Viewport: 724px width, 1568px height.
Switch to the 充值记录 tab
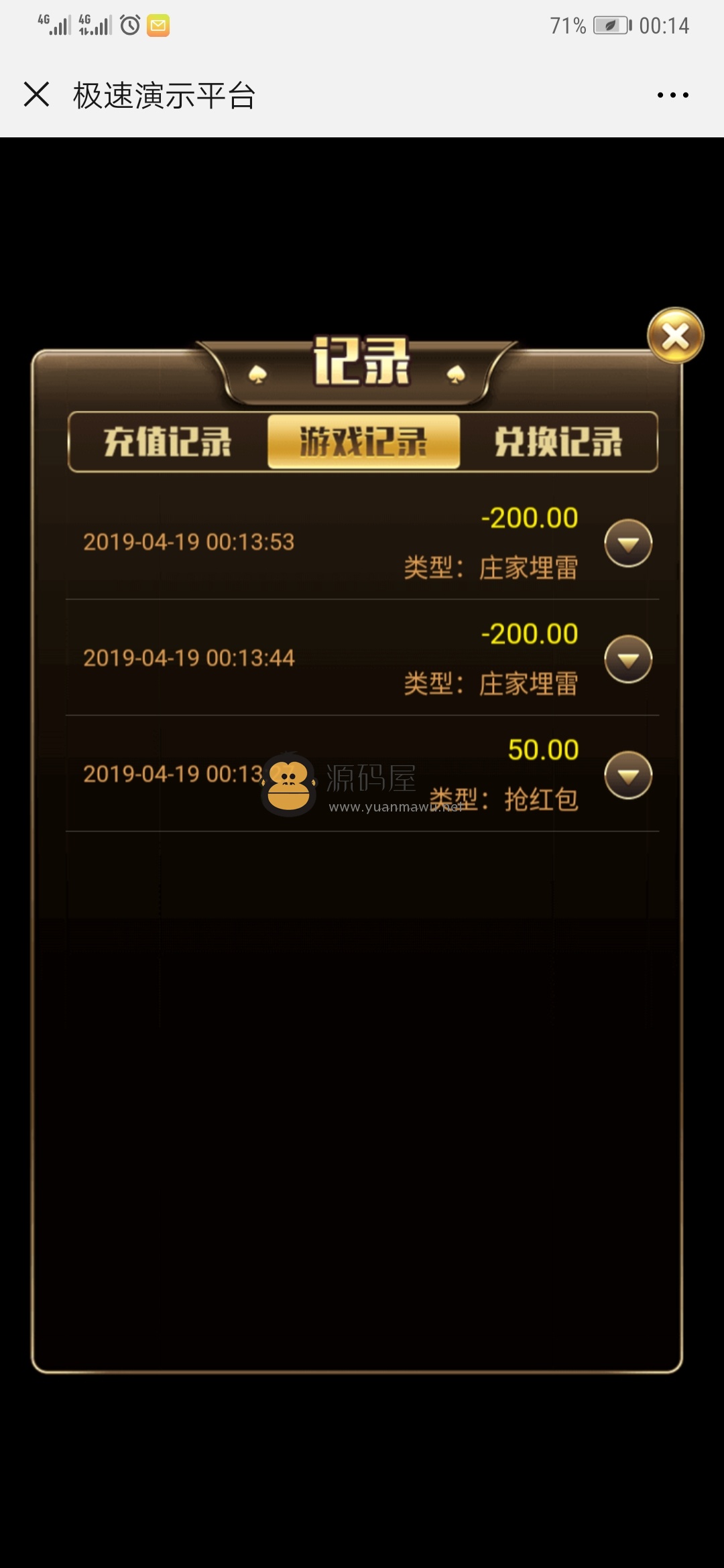coord(168,442)
